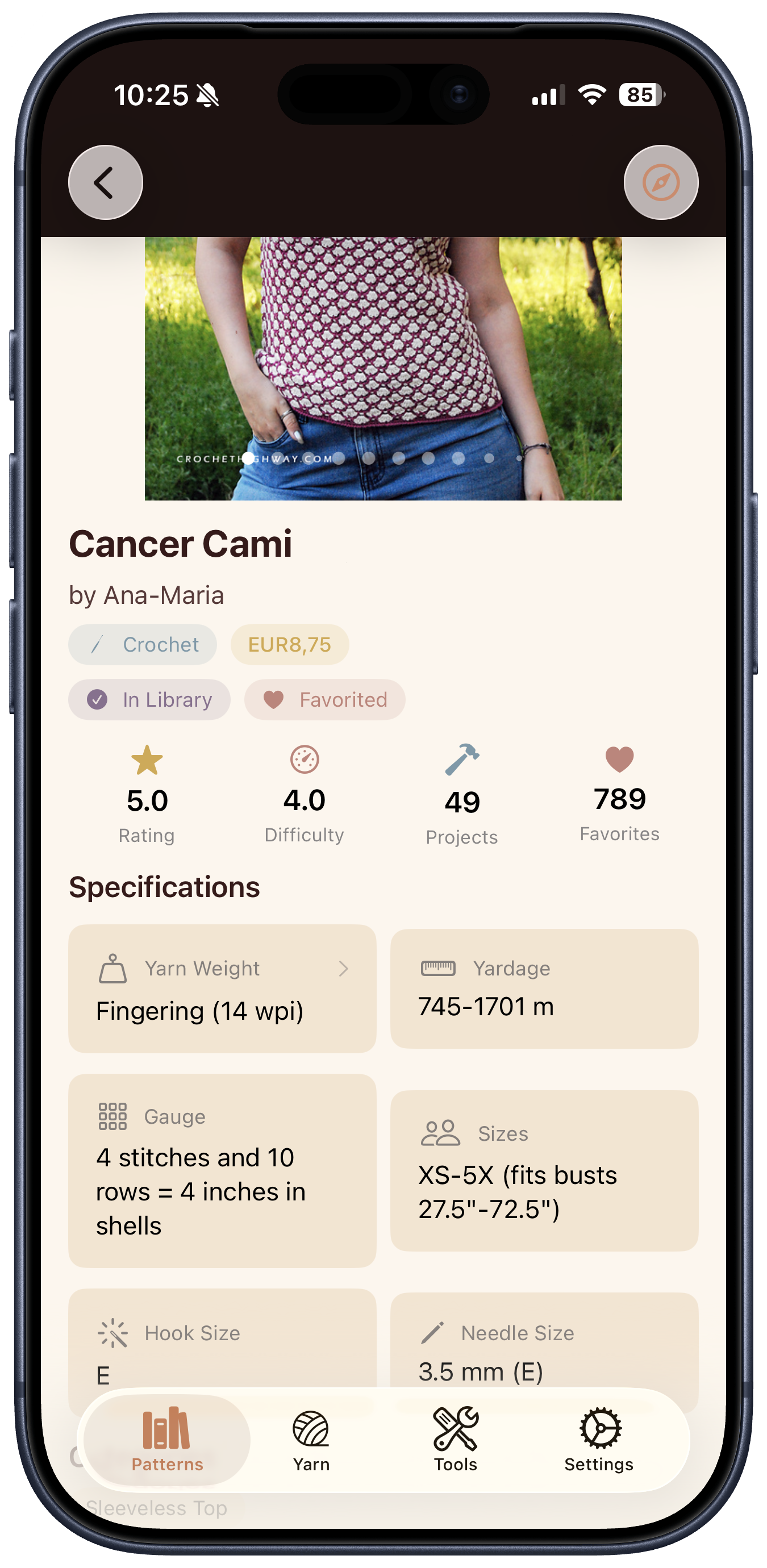Screen dimensions: 767x1568
Task: Switch to the Settings tab
Action: click(599, 1440)
